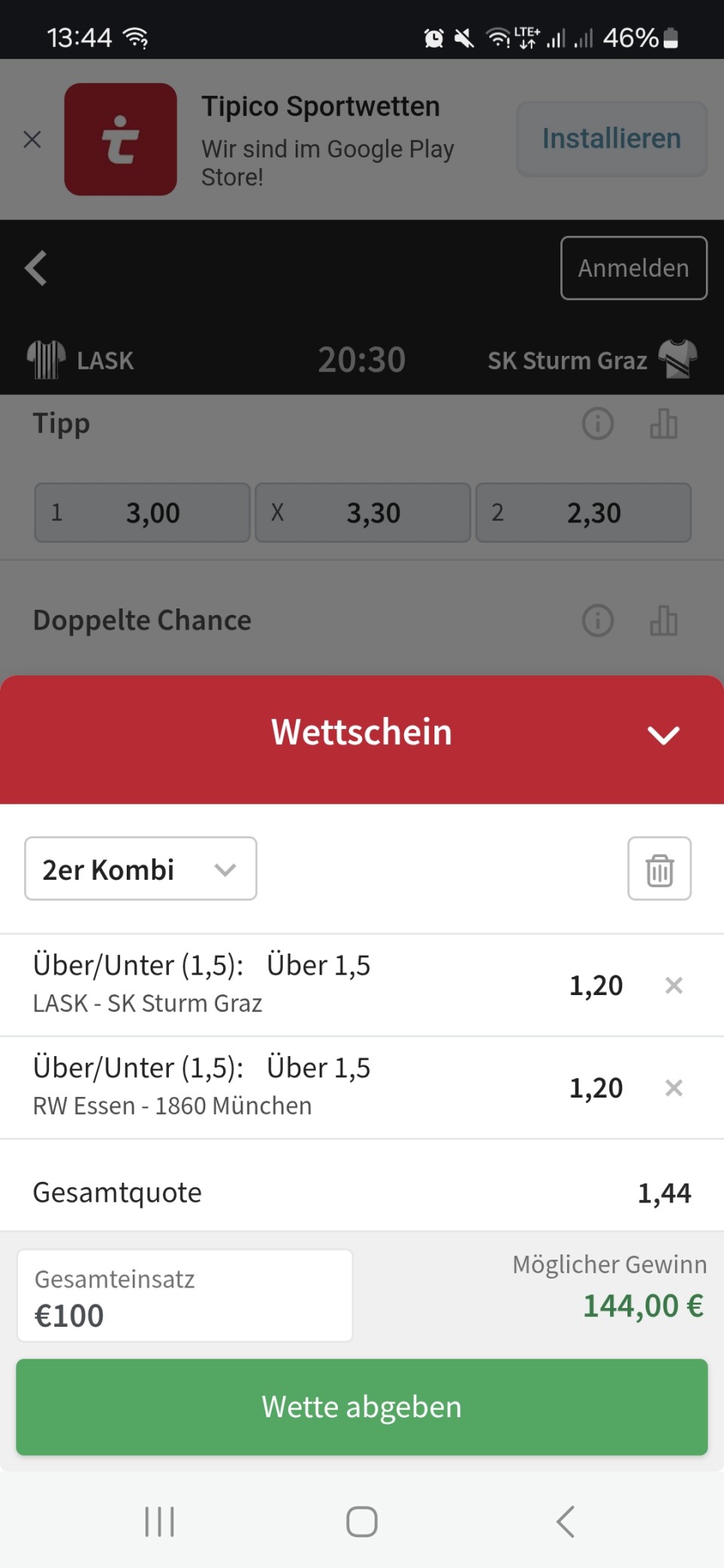
Task: Tap the system home button
Action: (x=362, y=1521)
